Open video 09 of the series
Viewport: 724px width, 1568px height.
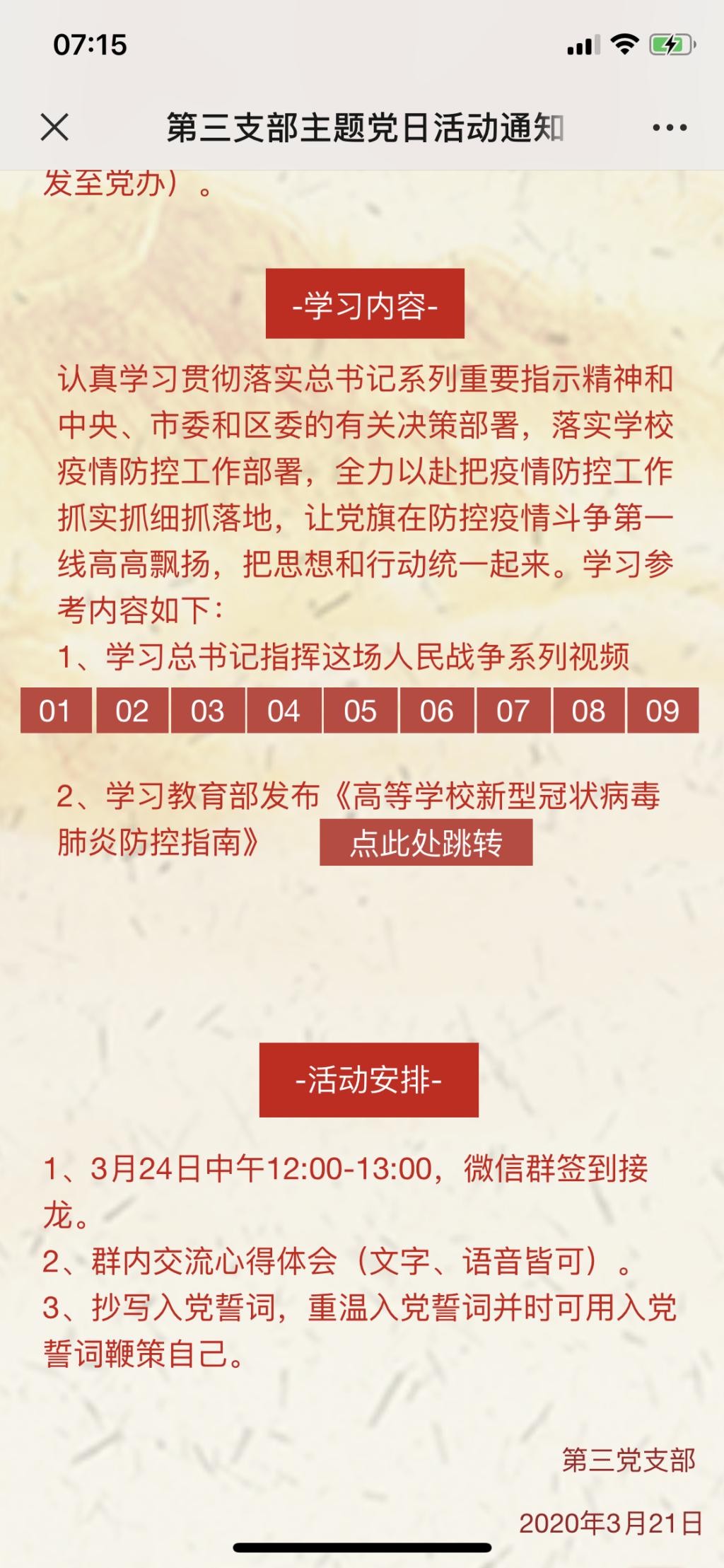tap(662, 710)
